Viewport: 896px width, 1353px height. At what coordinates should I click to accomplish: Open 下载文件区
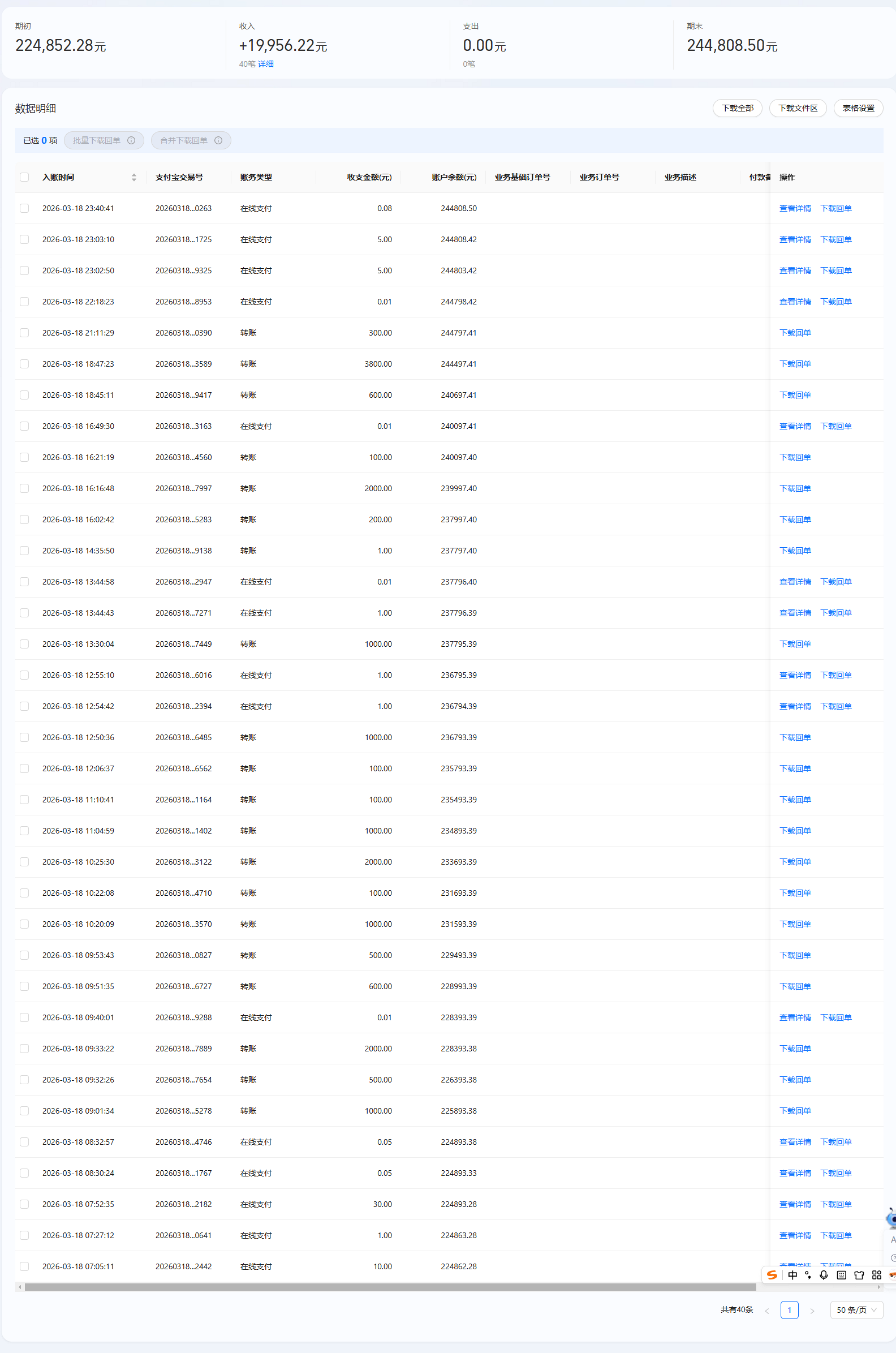click(798, 108)
